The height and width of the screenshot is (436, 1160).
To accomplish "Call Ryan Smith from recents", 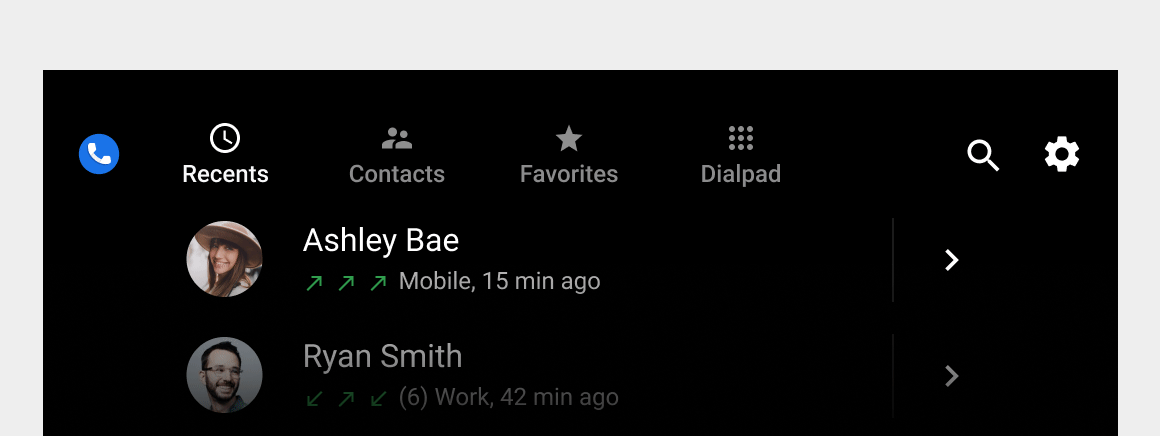I will pyautogui.click(x=450, y=375).
